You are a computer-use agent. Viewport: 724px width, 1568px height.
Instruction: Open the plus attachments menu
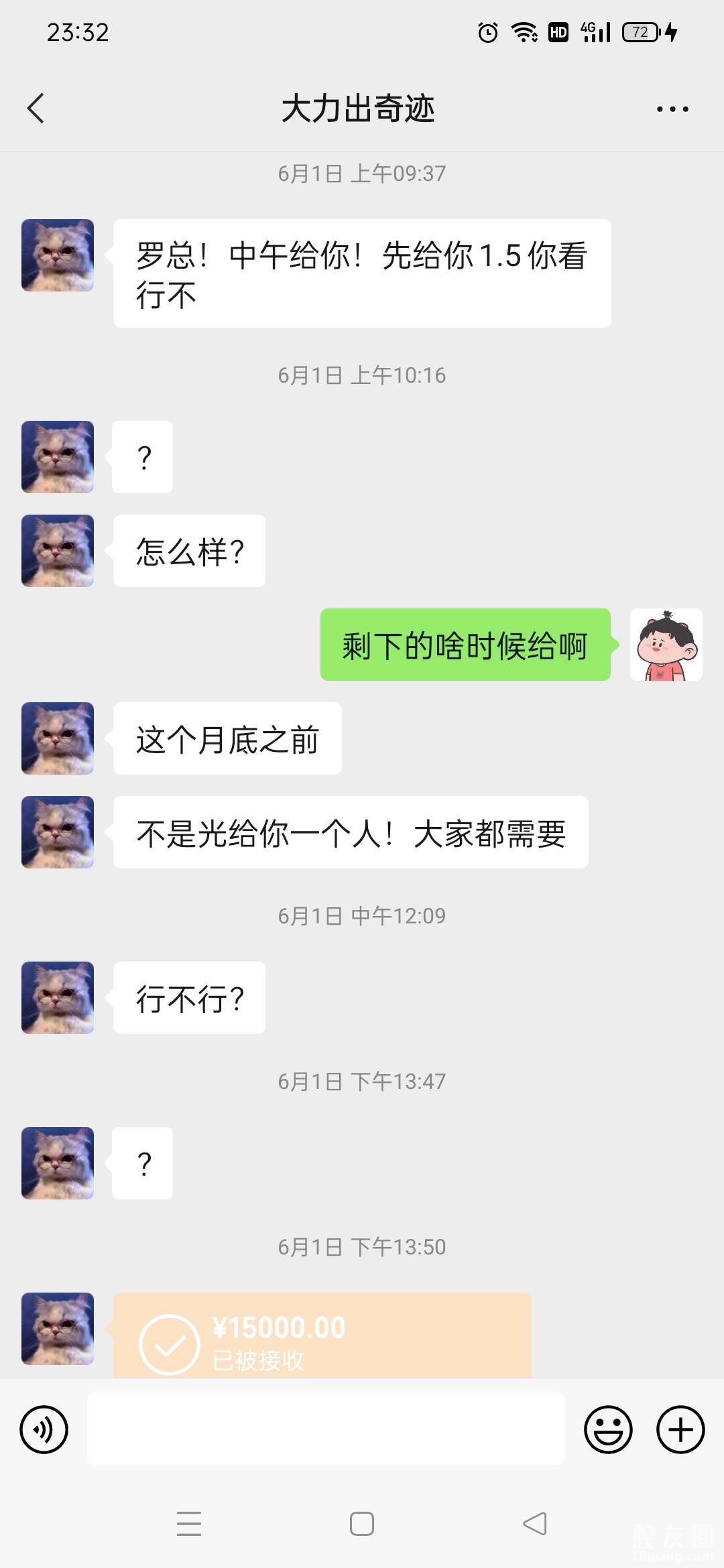coord(680,1429)
